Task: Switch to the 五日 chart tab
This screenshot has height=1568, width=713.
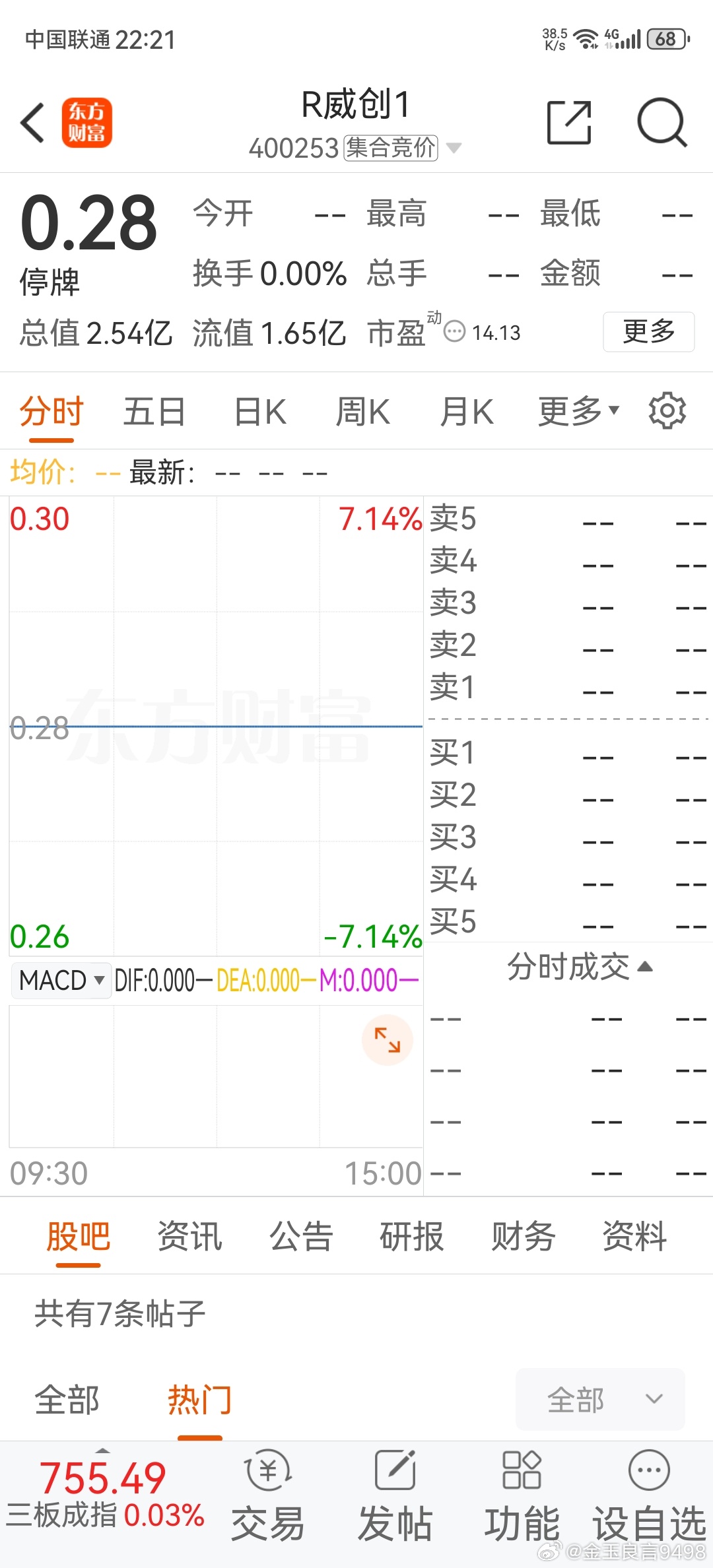Action: tap(154, 412)
